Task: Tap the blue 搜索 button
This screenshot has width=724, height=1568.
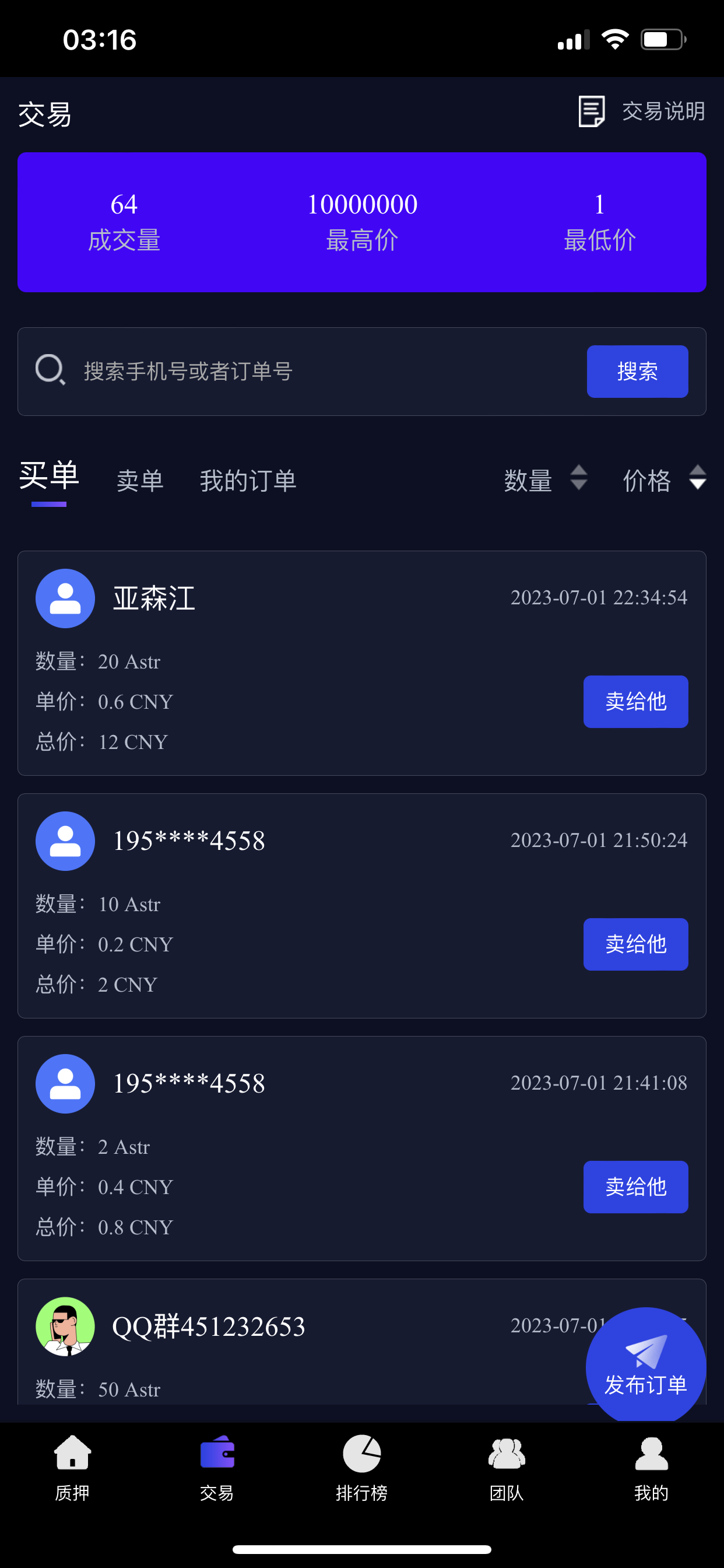Action: tap(637, 372)
